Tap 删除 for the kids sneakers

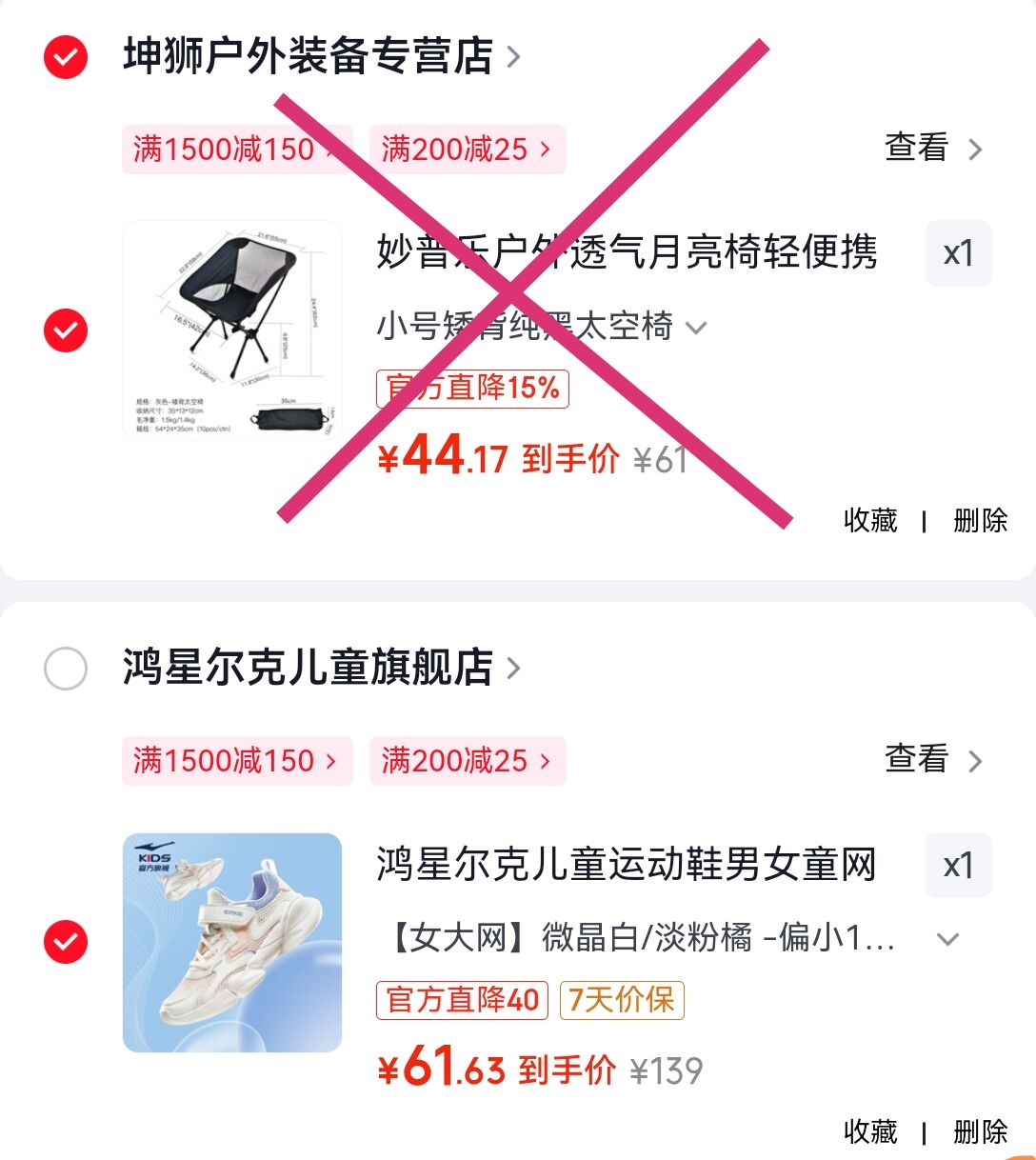tap(980, 1131)
